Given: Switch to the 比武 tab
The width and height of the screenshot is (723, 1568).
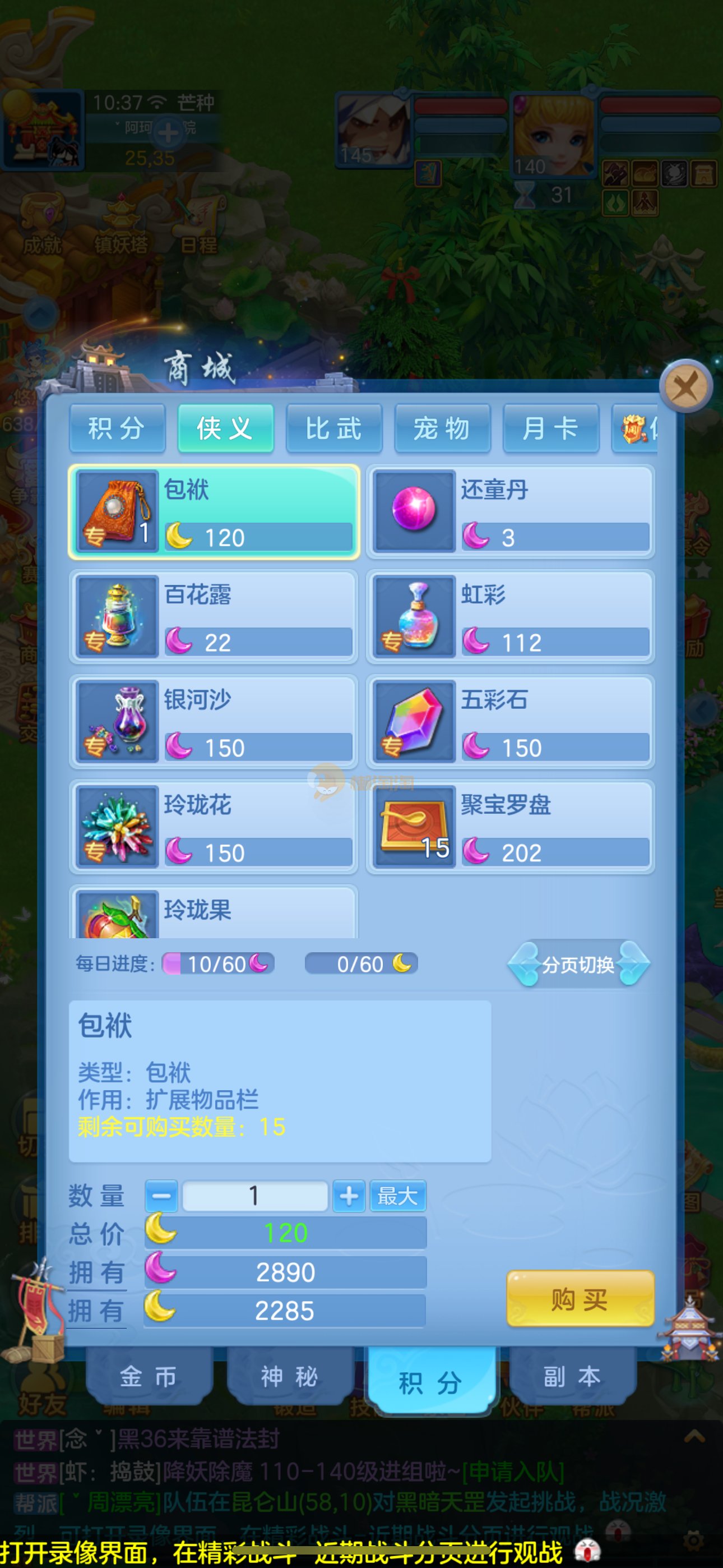Looking at the screenshot, I should point(333,428).
